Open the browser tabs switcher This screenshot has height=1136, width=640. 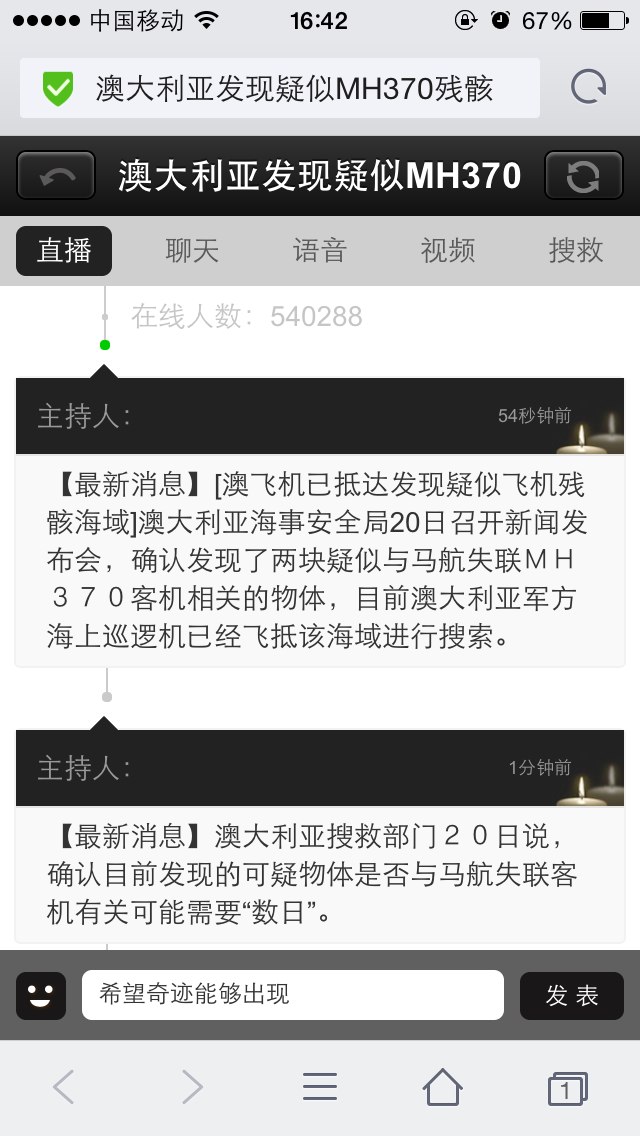568,1088
